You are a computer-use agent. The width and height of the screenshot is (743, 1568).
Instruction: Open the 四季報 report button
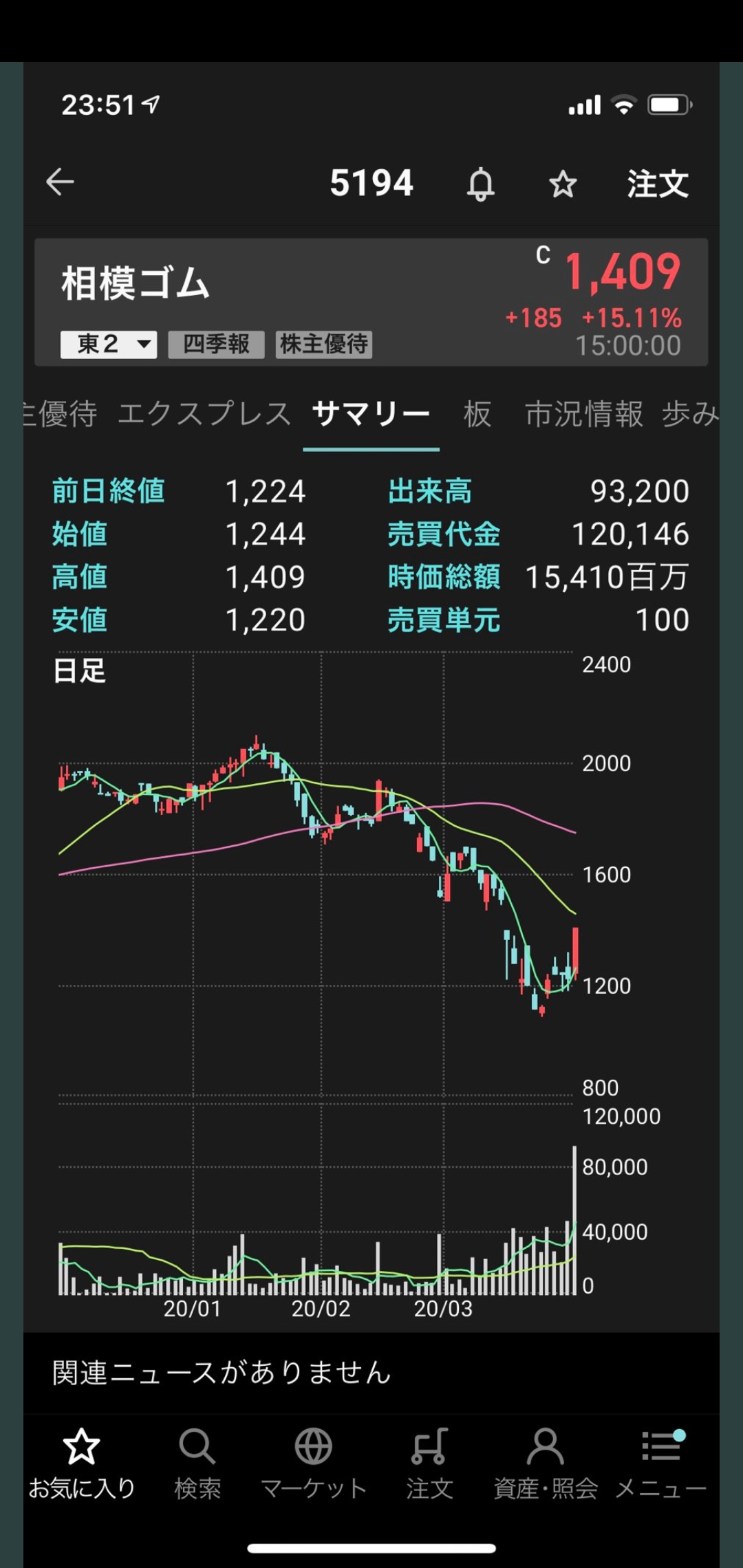pos(216,344)
